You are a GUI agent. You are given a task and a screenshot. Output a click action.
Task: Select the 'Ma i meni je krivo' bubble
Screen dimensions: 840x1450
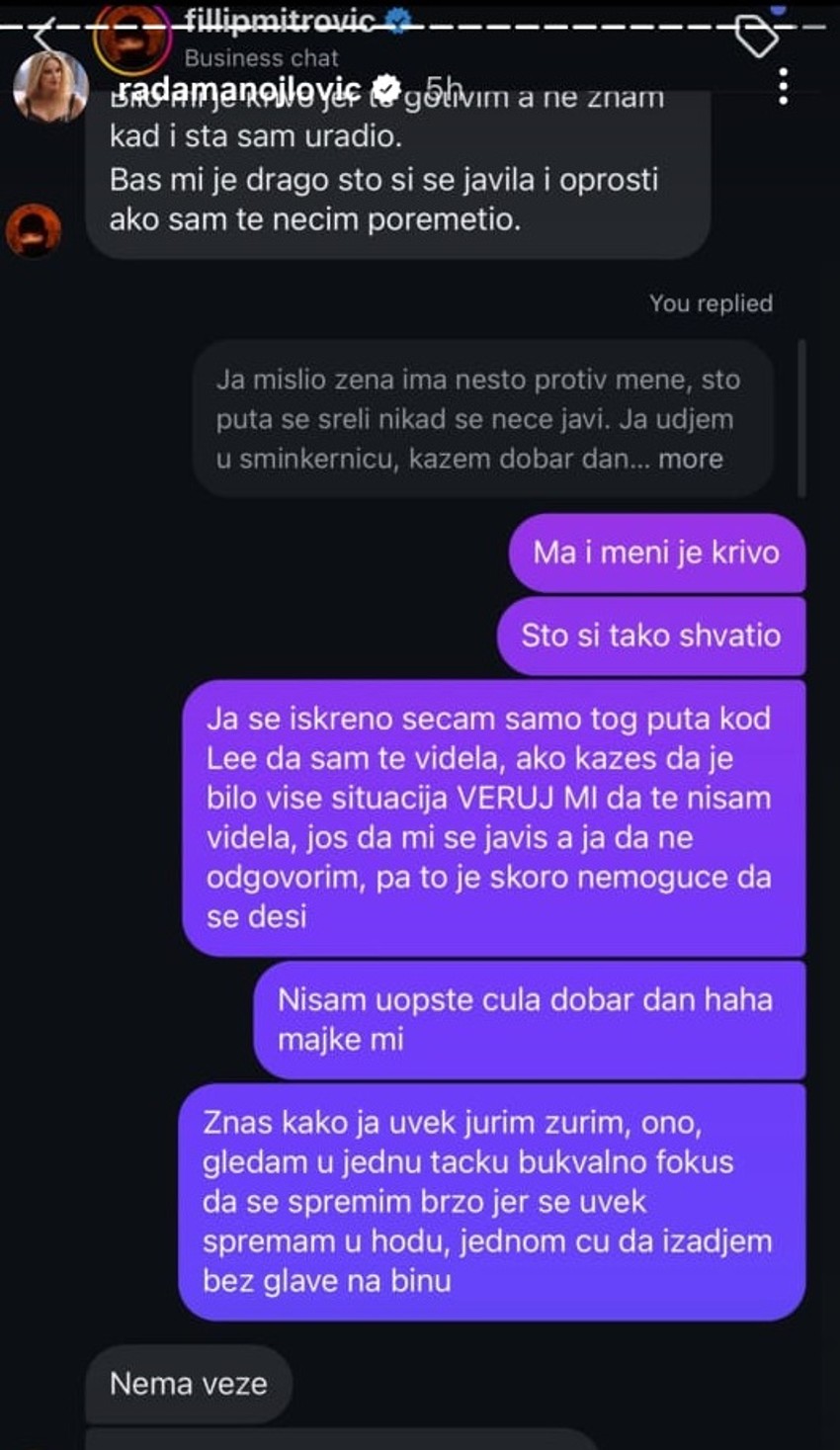(x=657, y=554)
